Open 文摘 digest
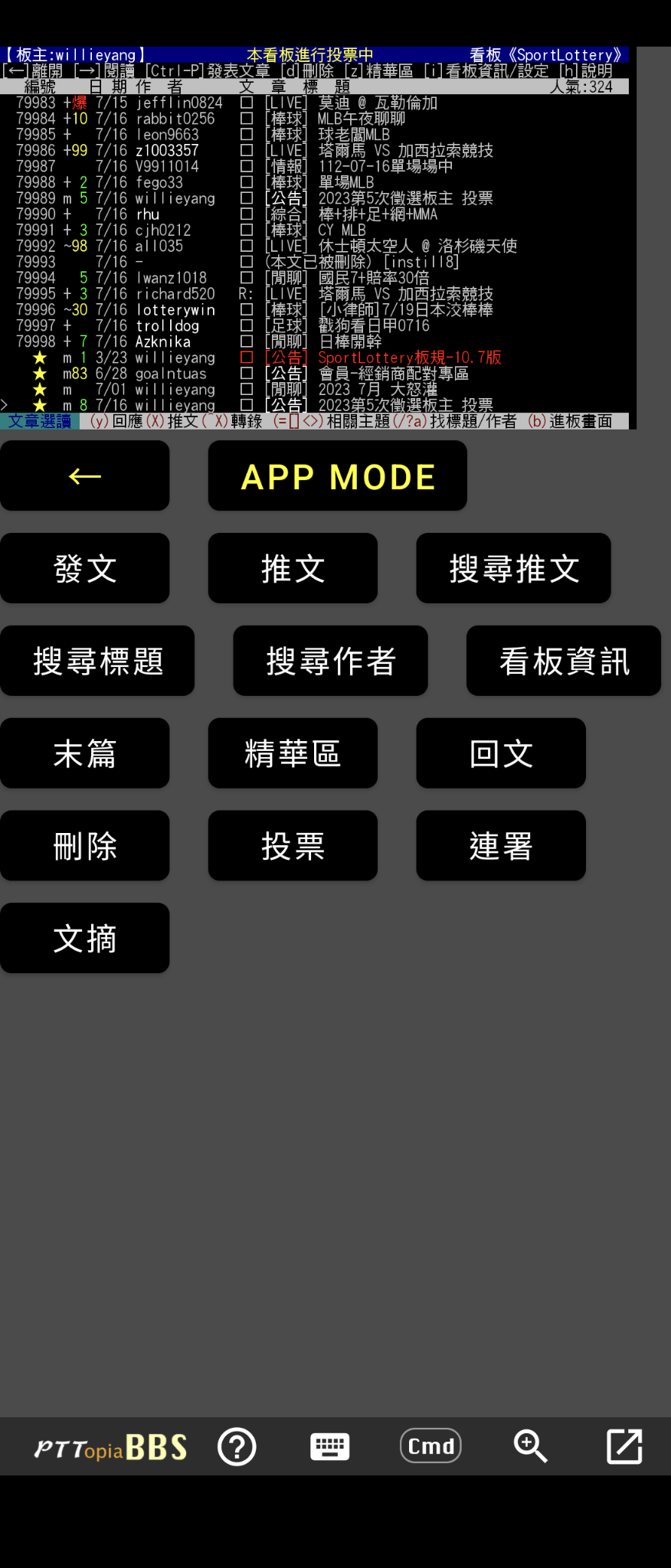Image resolution: width=671 pixels, height=1568 pixels. 84,938
